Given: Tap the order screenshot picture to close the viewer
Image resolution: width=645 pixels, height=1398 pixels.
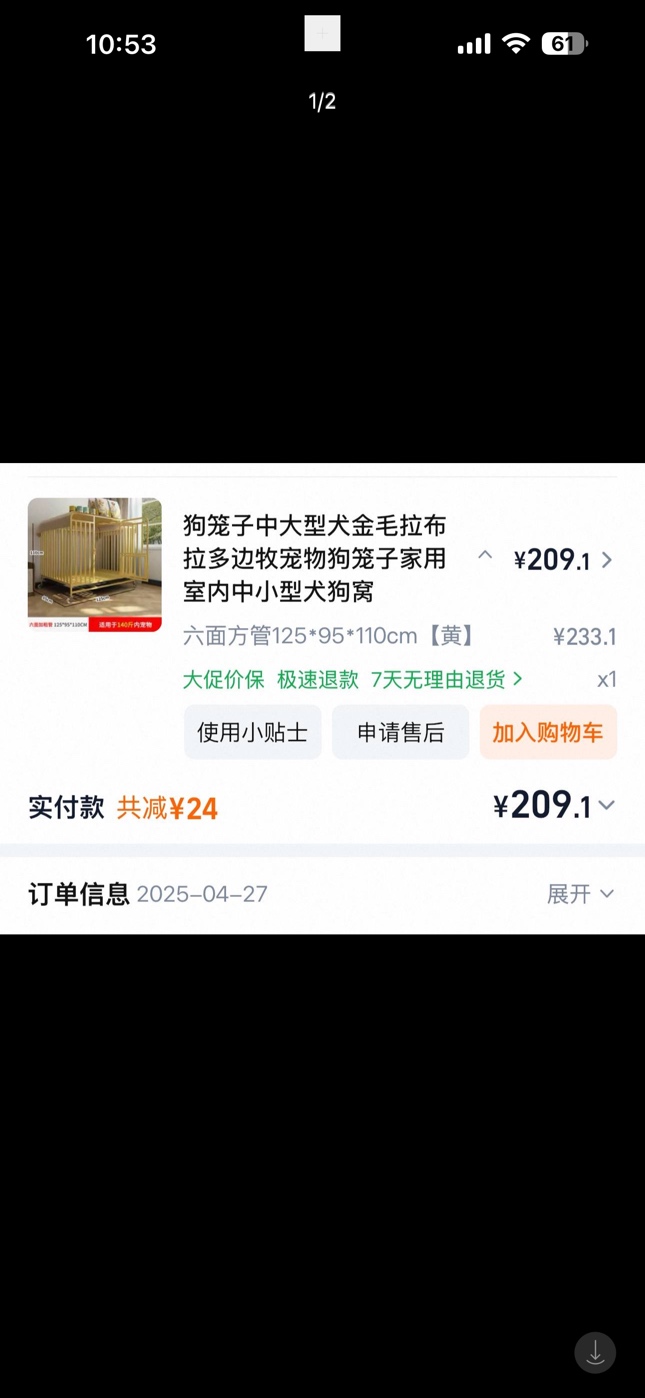Looking at the screenshot, I should pos(322,698).
